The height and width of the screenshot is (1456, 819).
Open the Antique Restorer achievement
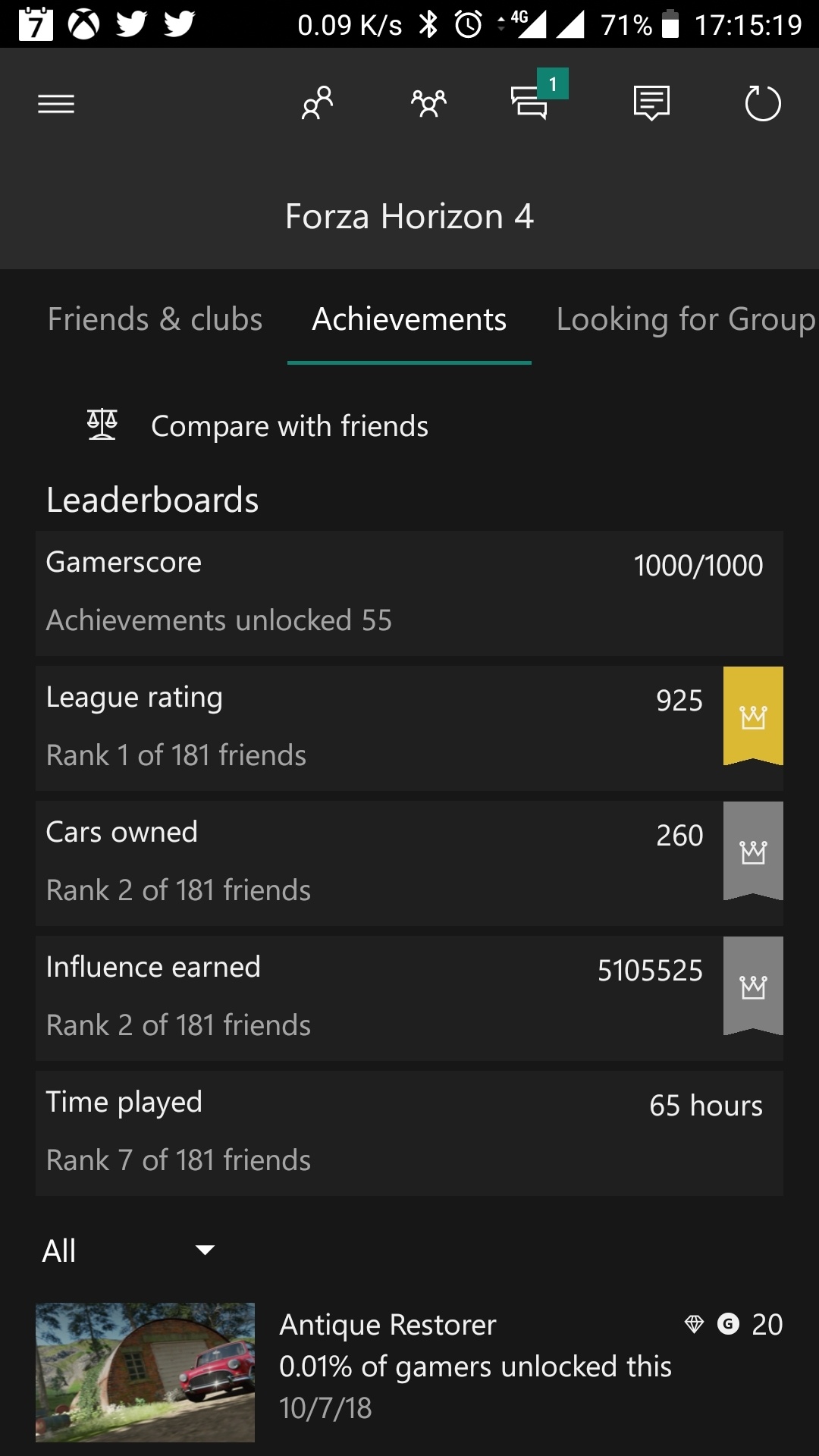409,1371
